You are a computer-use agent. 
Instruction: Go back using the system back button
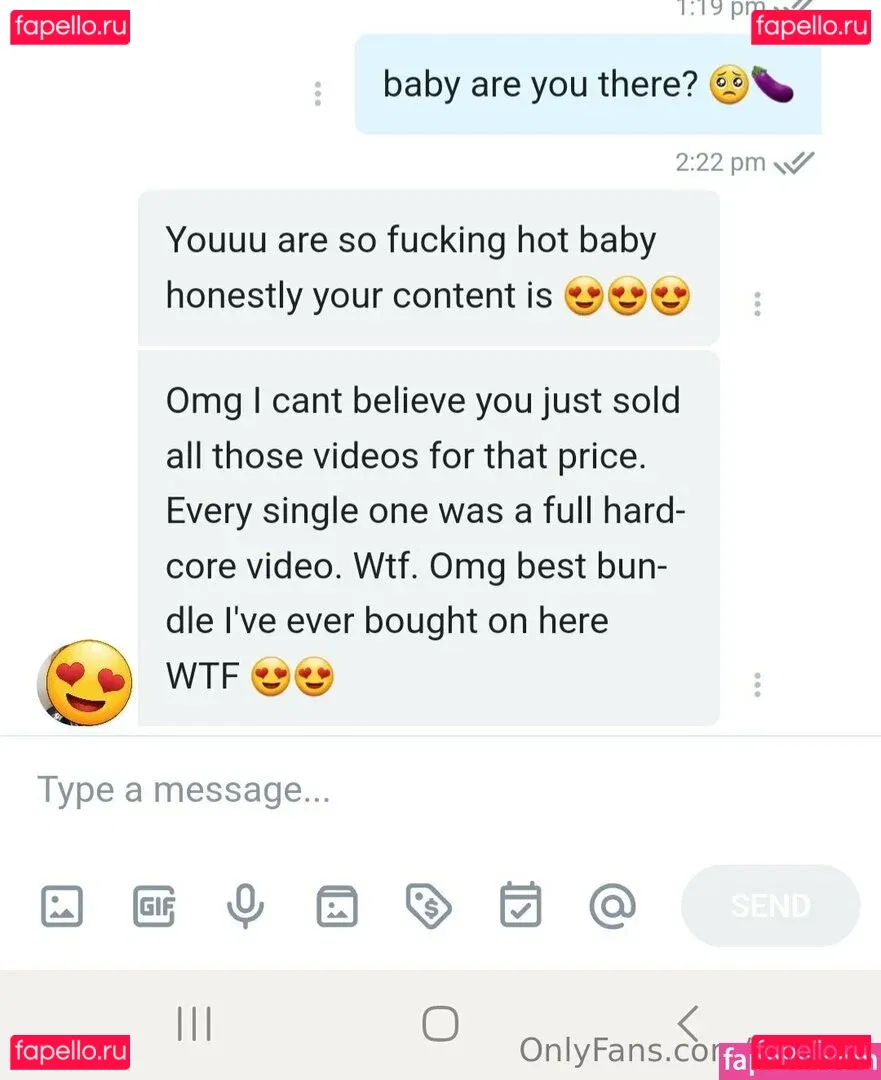(x=687, y=1023)
